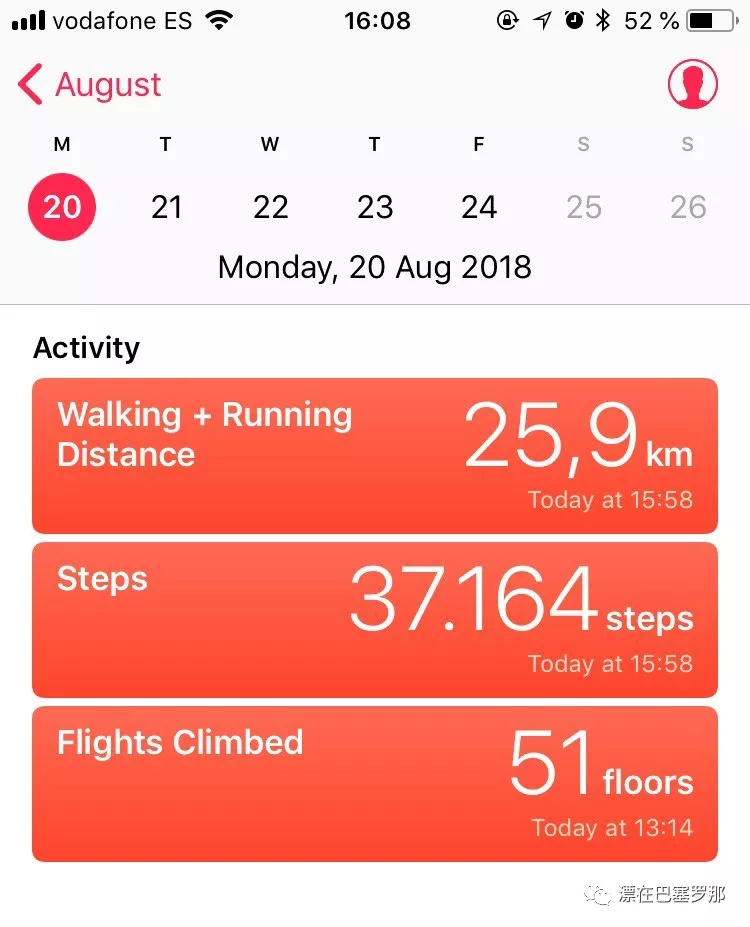Select Friday the 24th

coord(479,207)
